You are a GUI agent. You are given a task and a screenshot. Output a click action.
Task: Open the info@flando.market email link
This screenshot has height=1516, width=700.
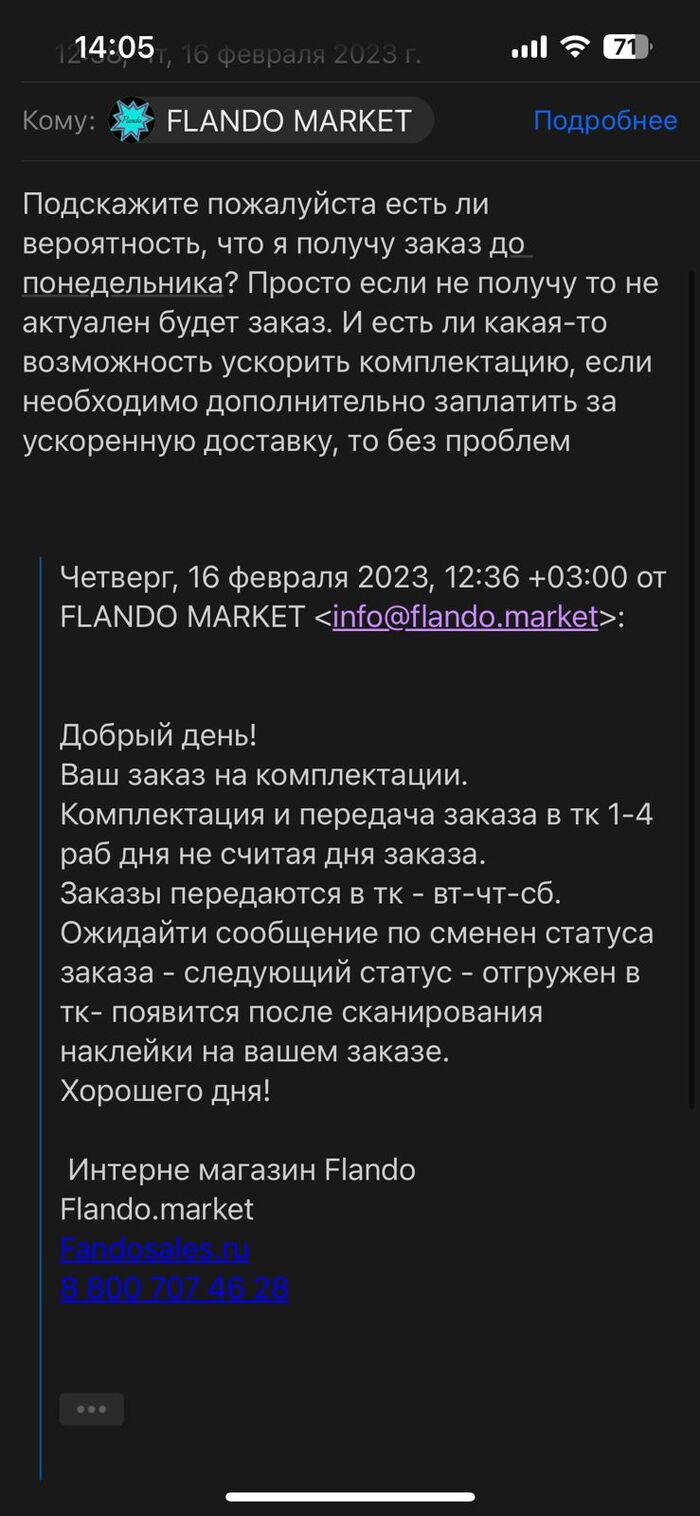(x=465, y=617)
